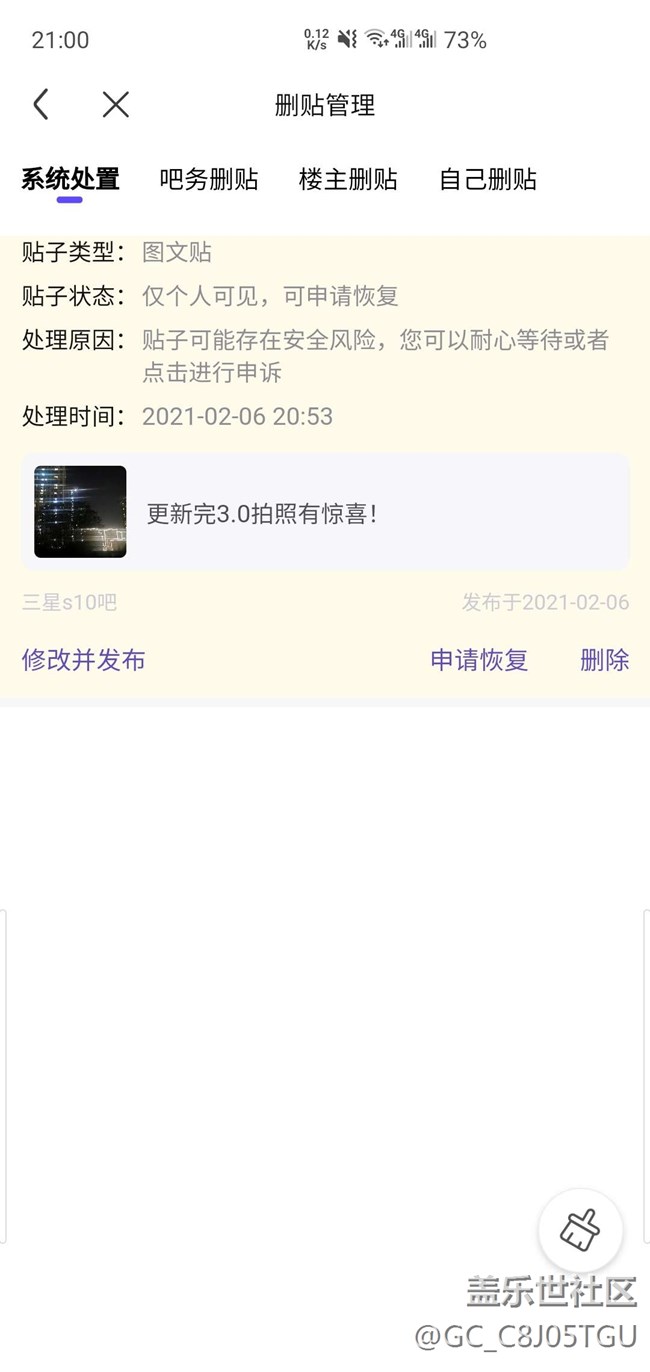Tap 申请恢复 to request post restoration
The width and height of the screenshot is (650, 1372).
click(x=479, y=660)
